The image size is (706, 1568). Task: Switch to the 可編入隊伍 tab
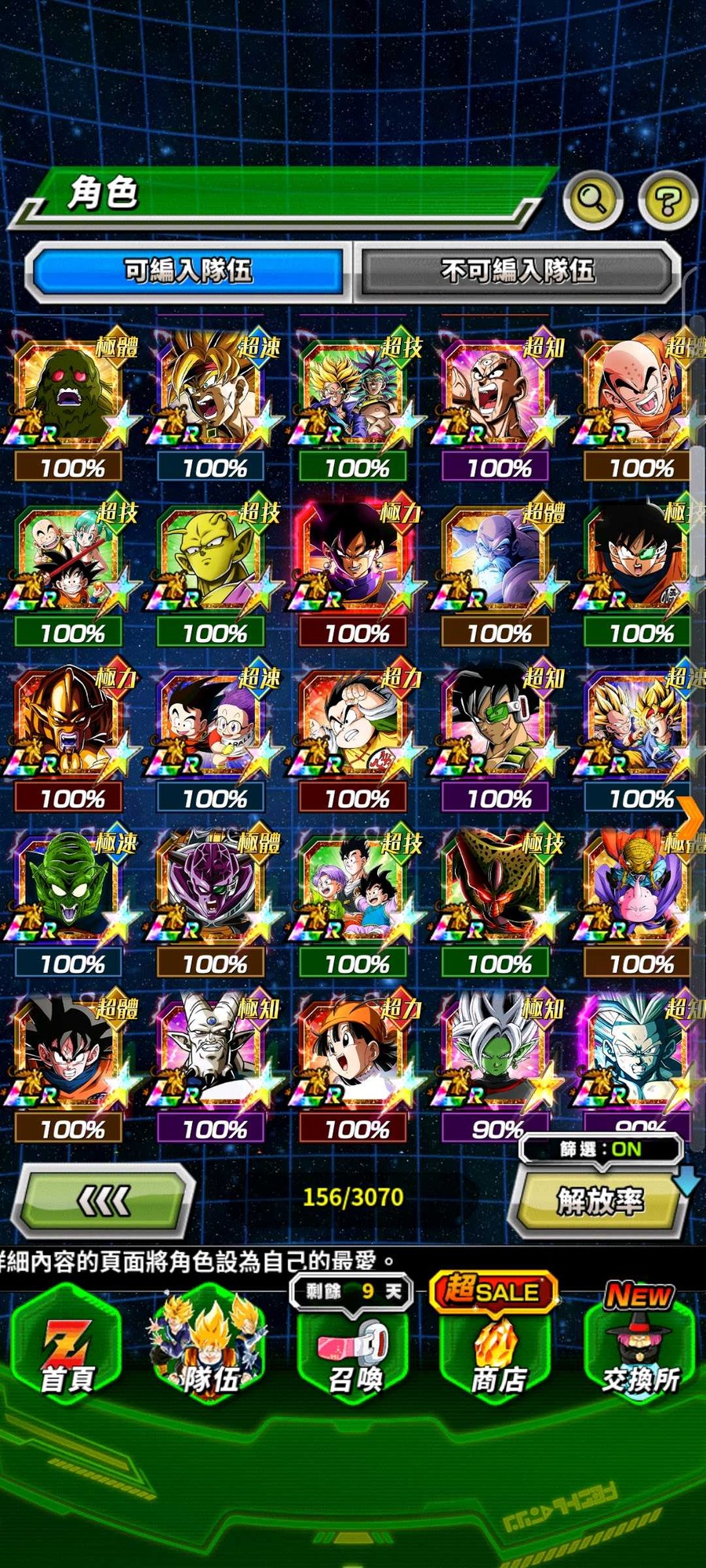point(188,271)
